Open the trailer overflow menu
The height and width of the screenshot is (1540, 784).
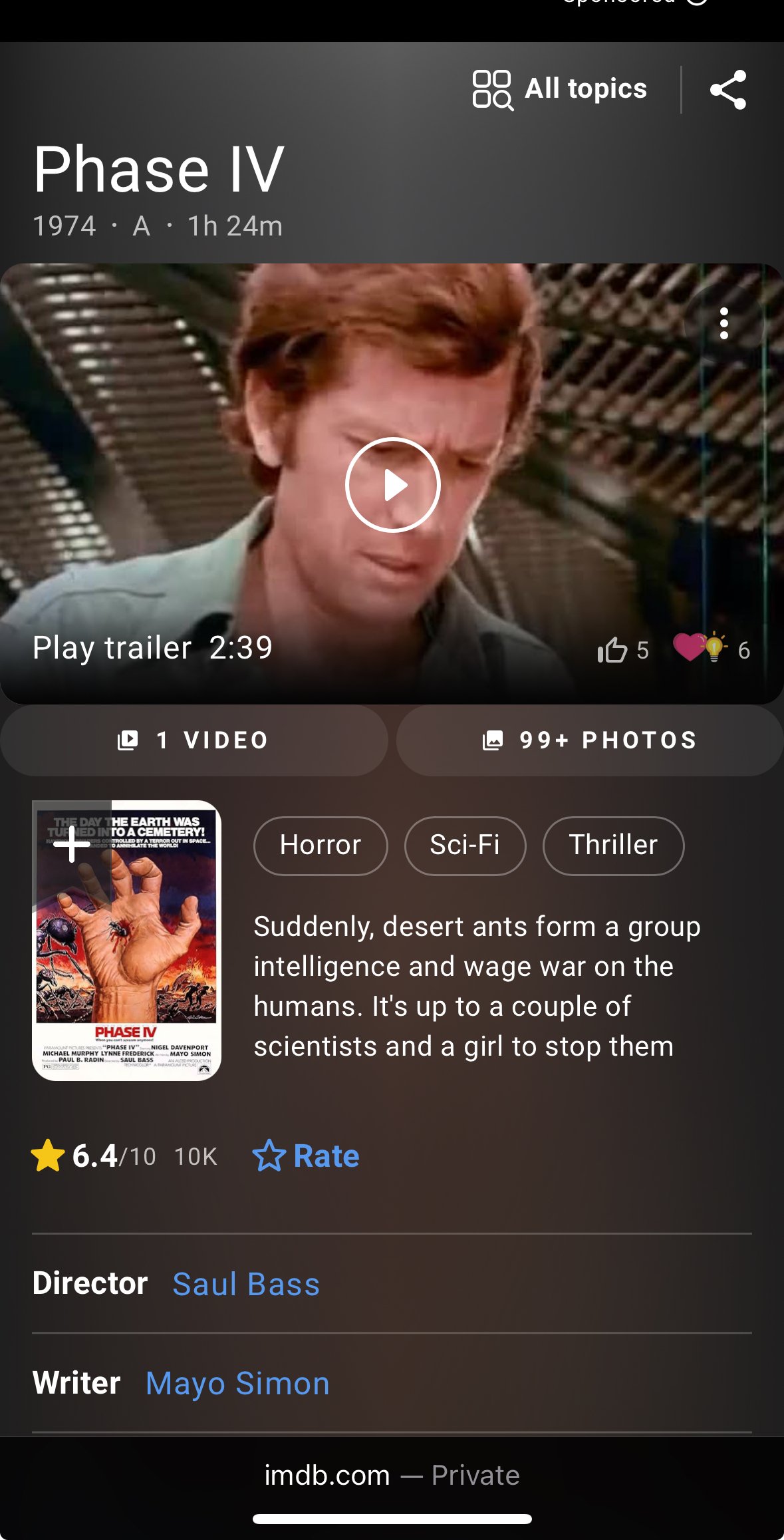pos(723,324)
